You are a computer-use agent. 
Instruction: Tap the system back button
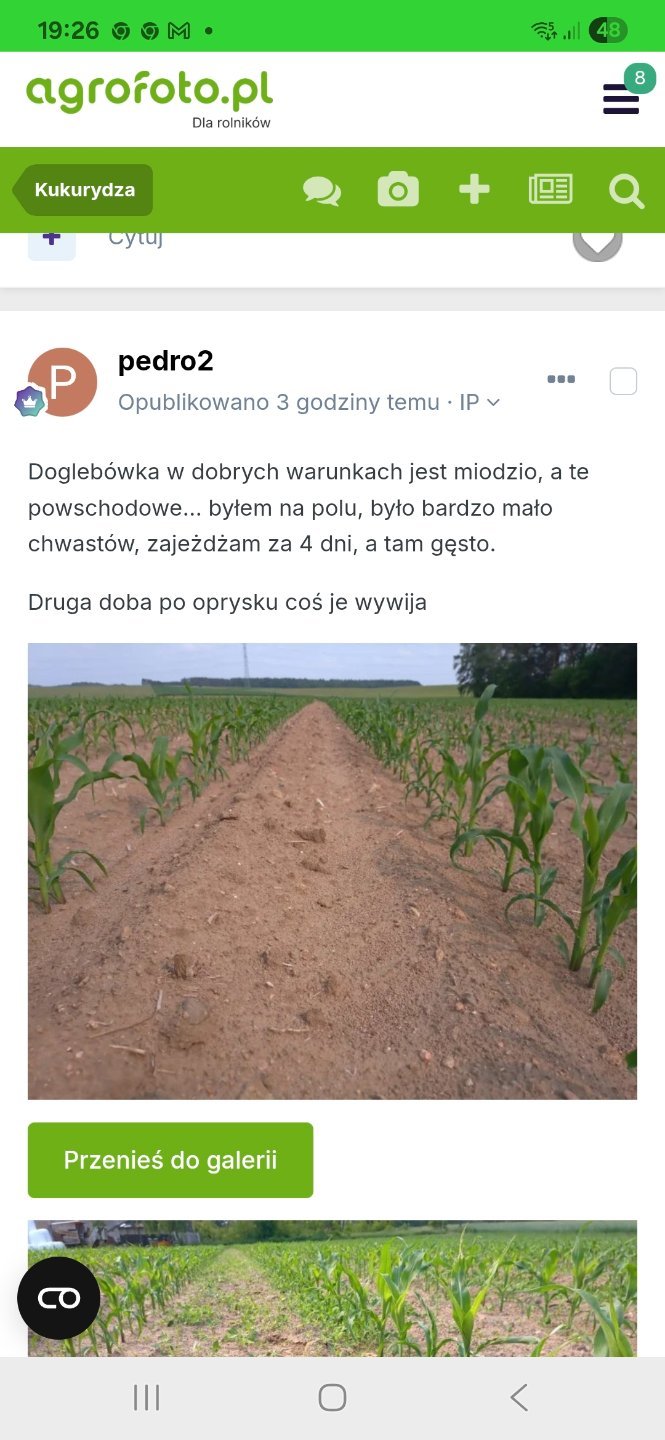(518, 1397)
